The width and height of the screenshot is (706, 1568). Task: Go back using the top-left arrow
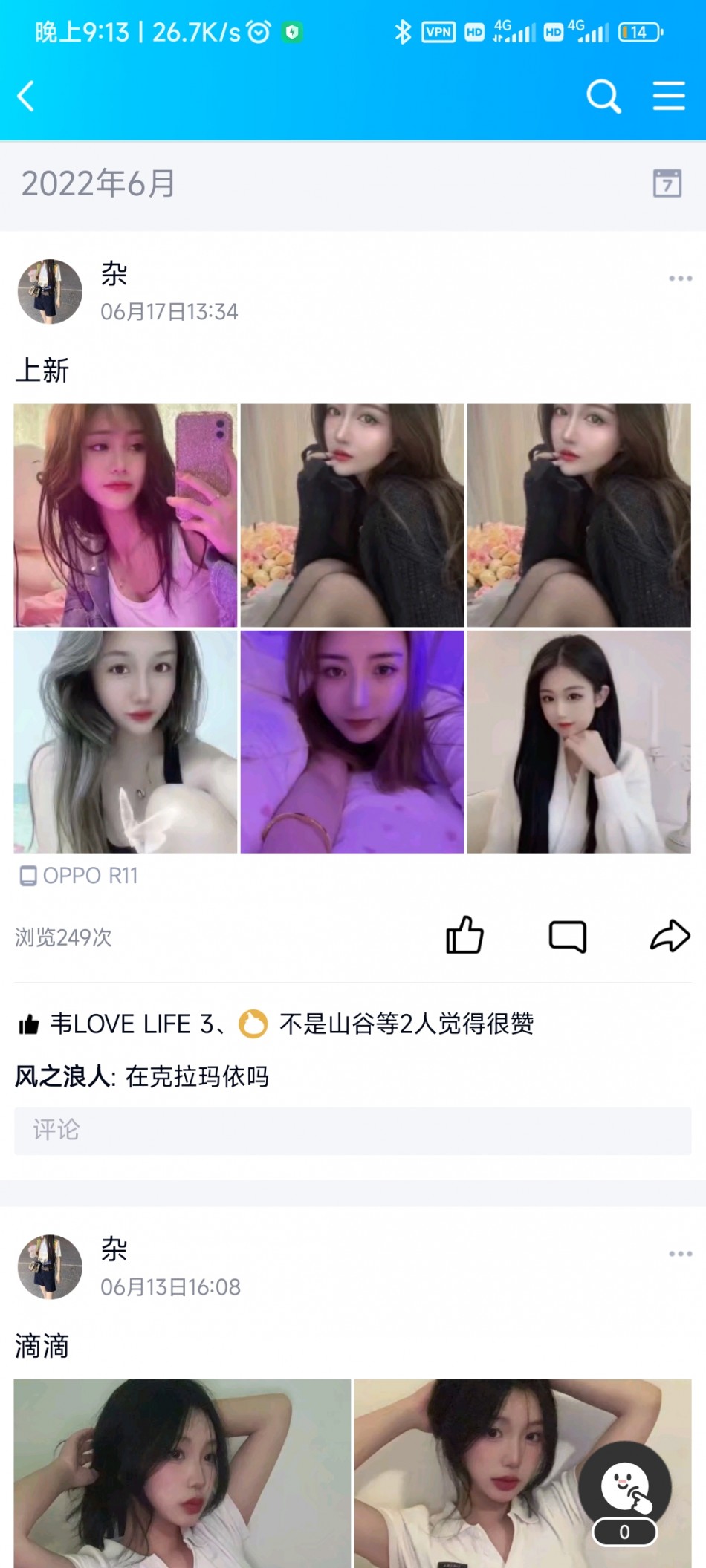[x=27, y=97]
